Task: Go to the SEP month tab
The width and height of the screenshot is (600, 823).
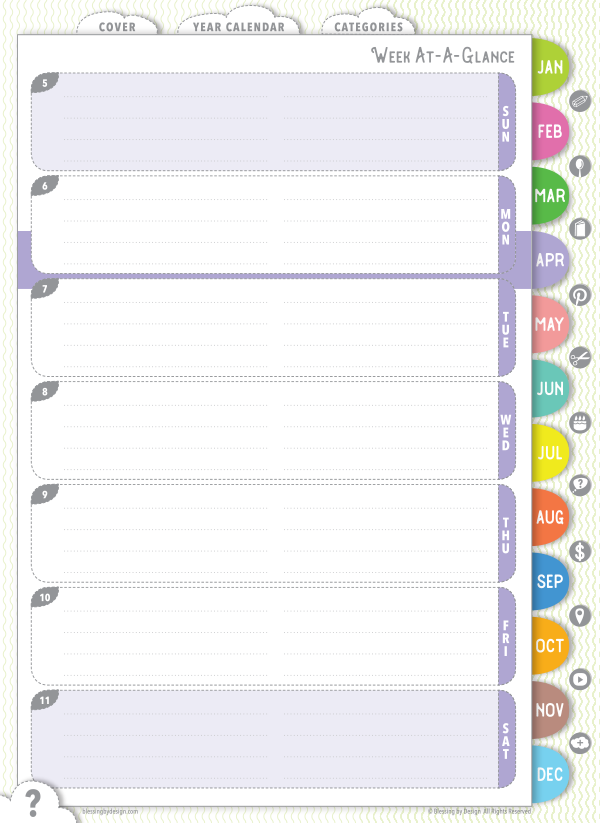Action: pos(550,581)
